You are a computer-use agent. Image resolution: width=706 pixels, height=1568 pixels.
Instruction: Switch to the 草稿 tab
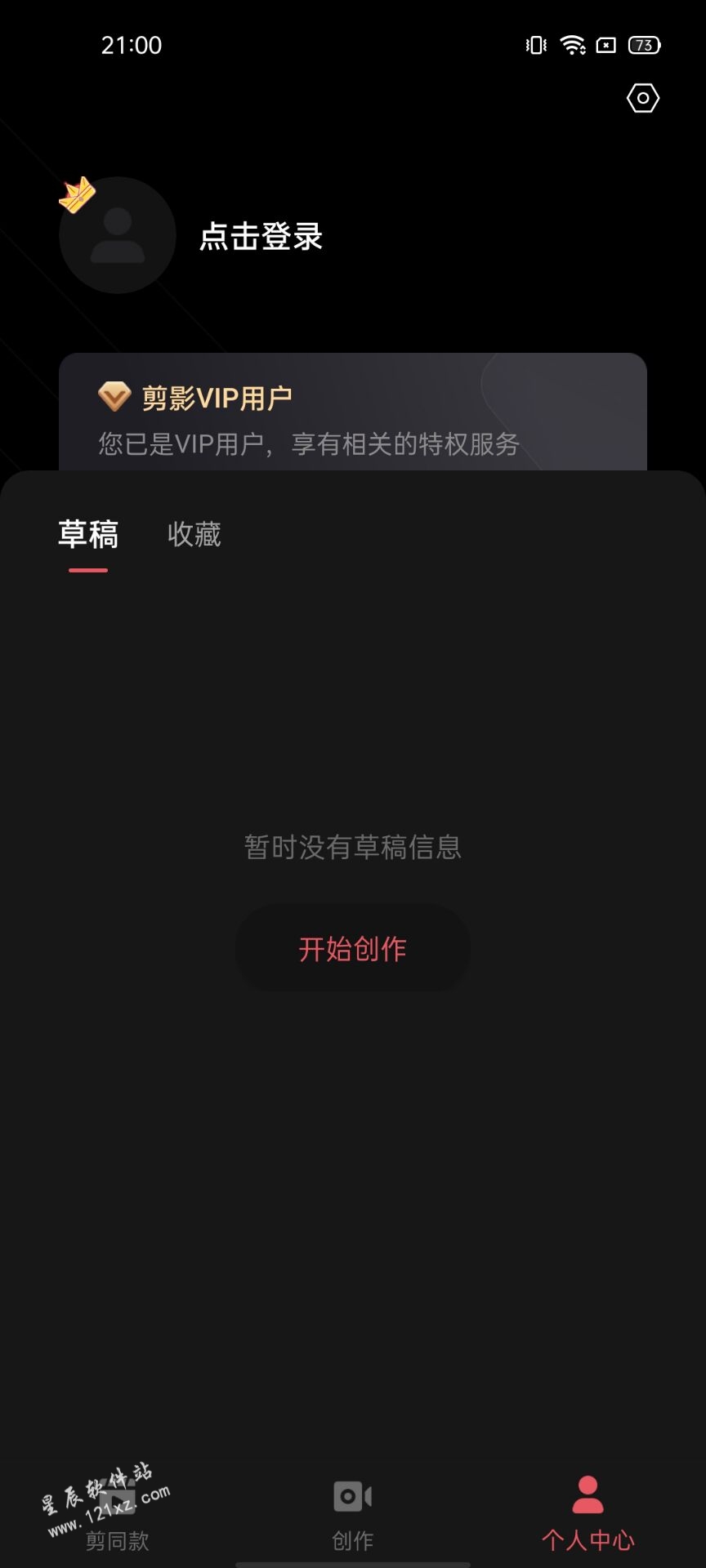(88, 535)
